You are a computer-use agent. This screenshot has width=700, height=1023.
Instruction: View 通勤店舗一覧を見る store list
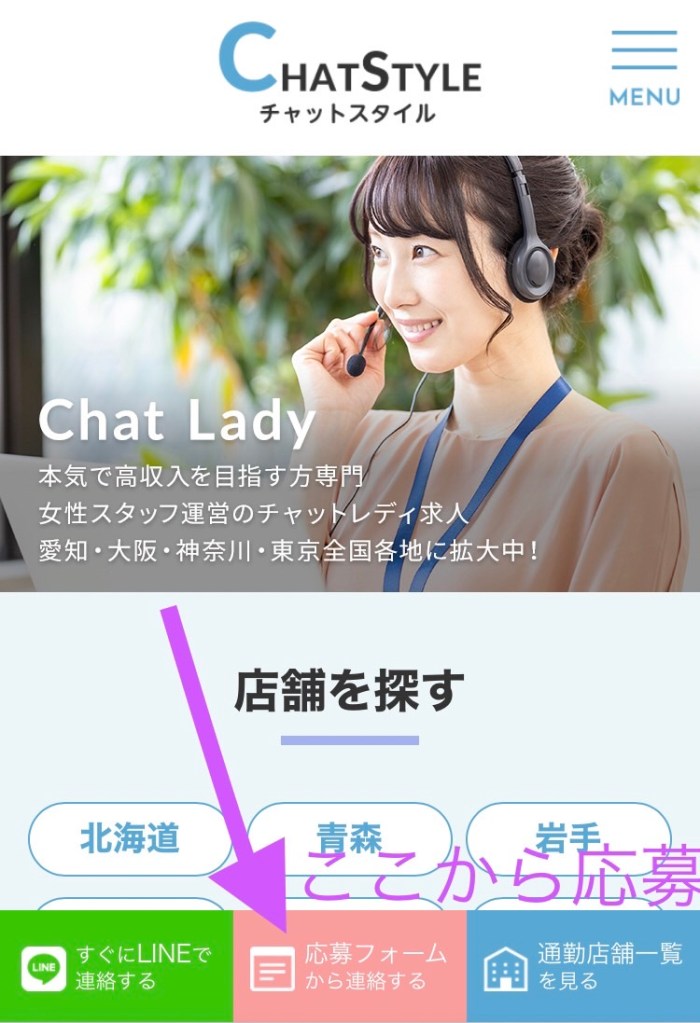click(x=583, y=967)
